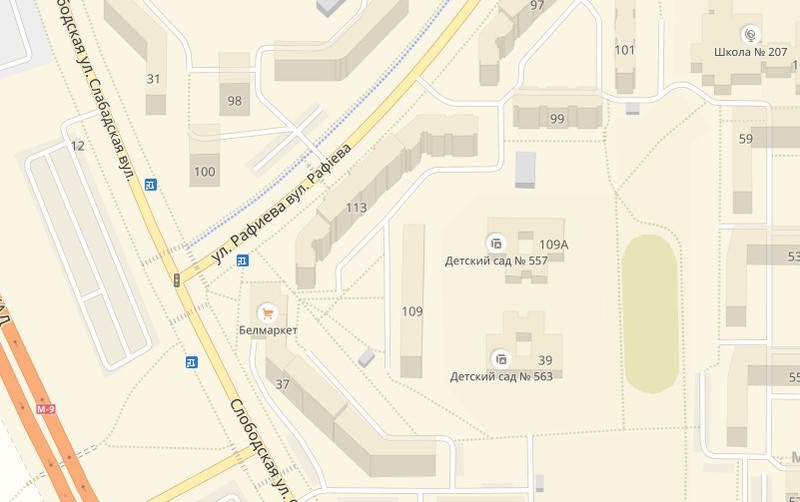Image resolution: width=800 pixels, height=502 pixels.
Task: Open the Школа № 207 marker
Action: (751, 34)
